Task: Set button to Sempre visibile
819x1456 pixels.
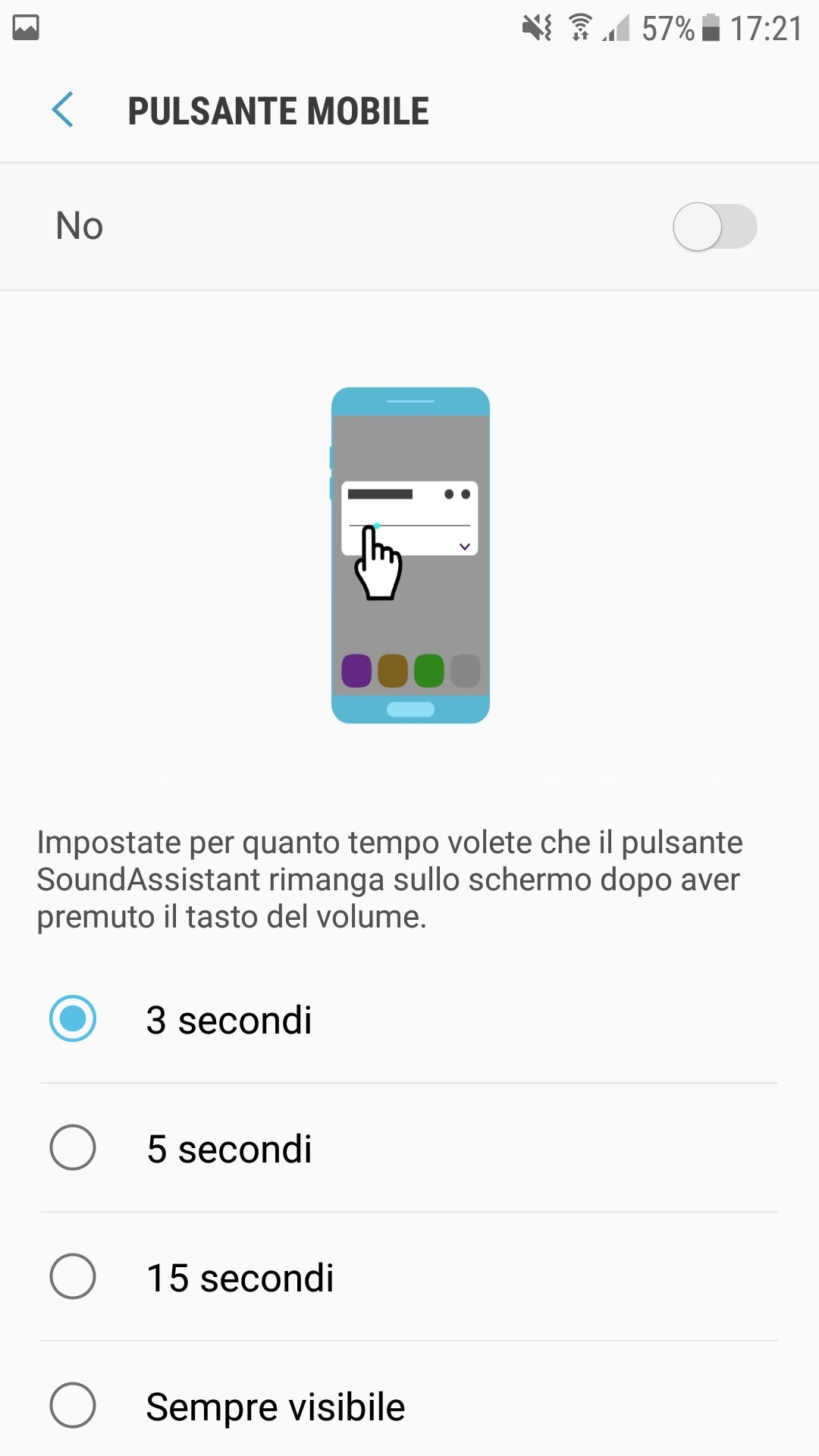Action: [x=73, y=1405]
